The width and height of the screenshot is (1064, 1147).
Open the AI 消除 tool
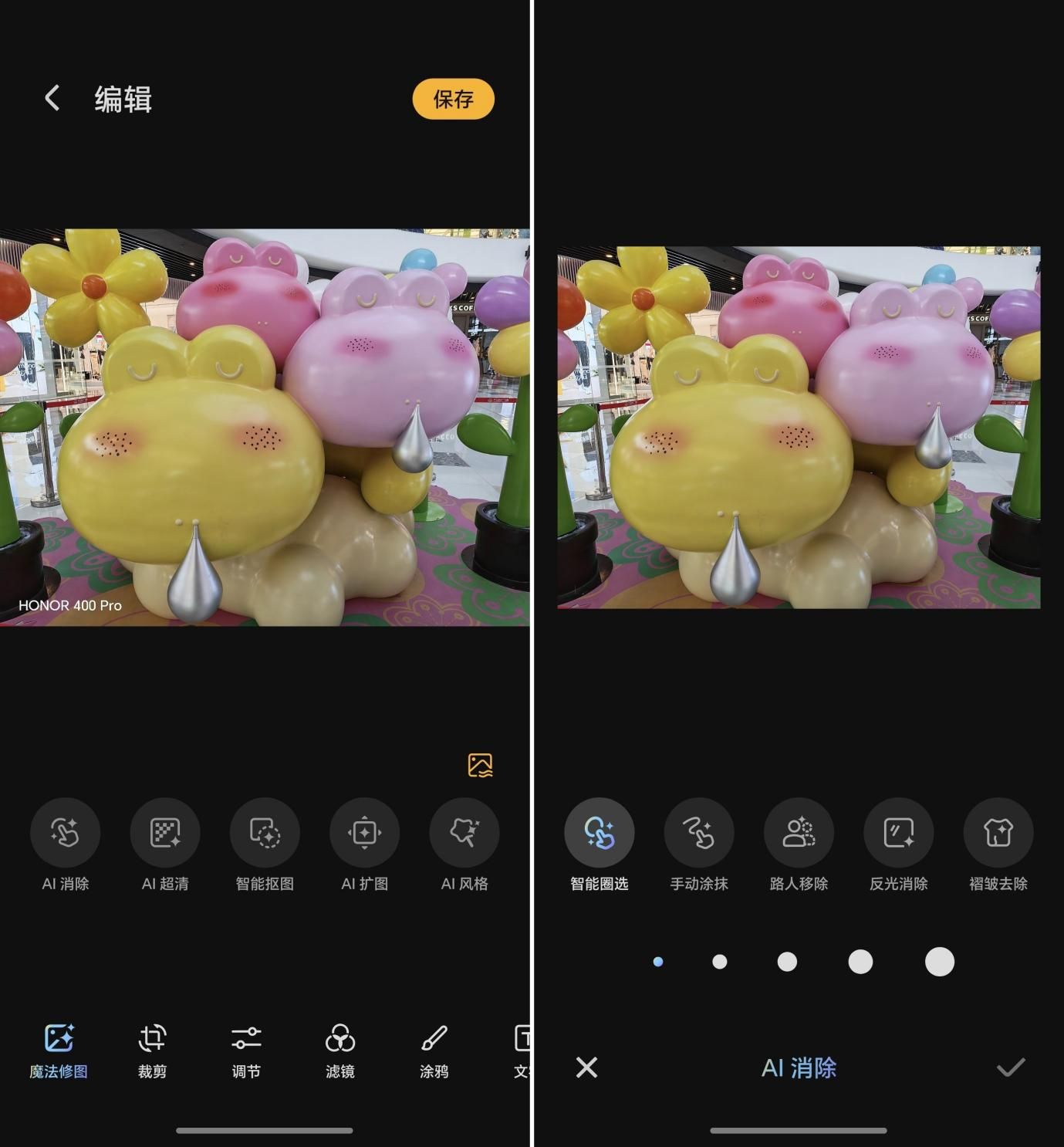(66, 833)
